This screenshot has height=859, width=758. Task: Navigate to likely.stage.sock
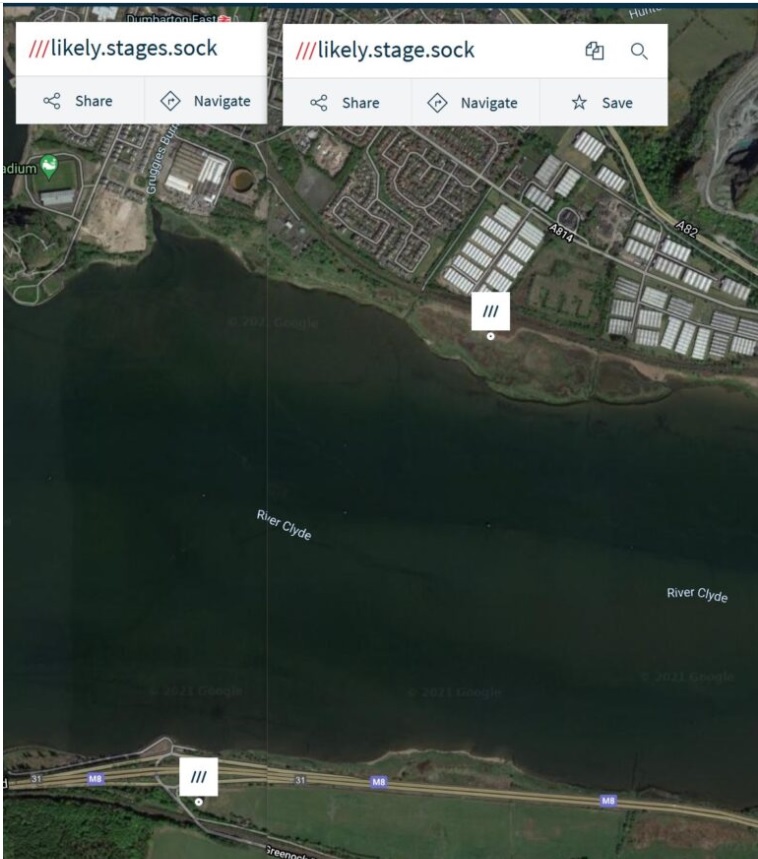pos(473,103)
